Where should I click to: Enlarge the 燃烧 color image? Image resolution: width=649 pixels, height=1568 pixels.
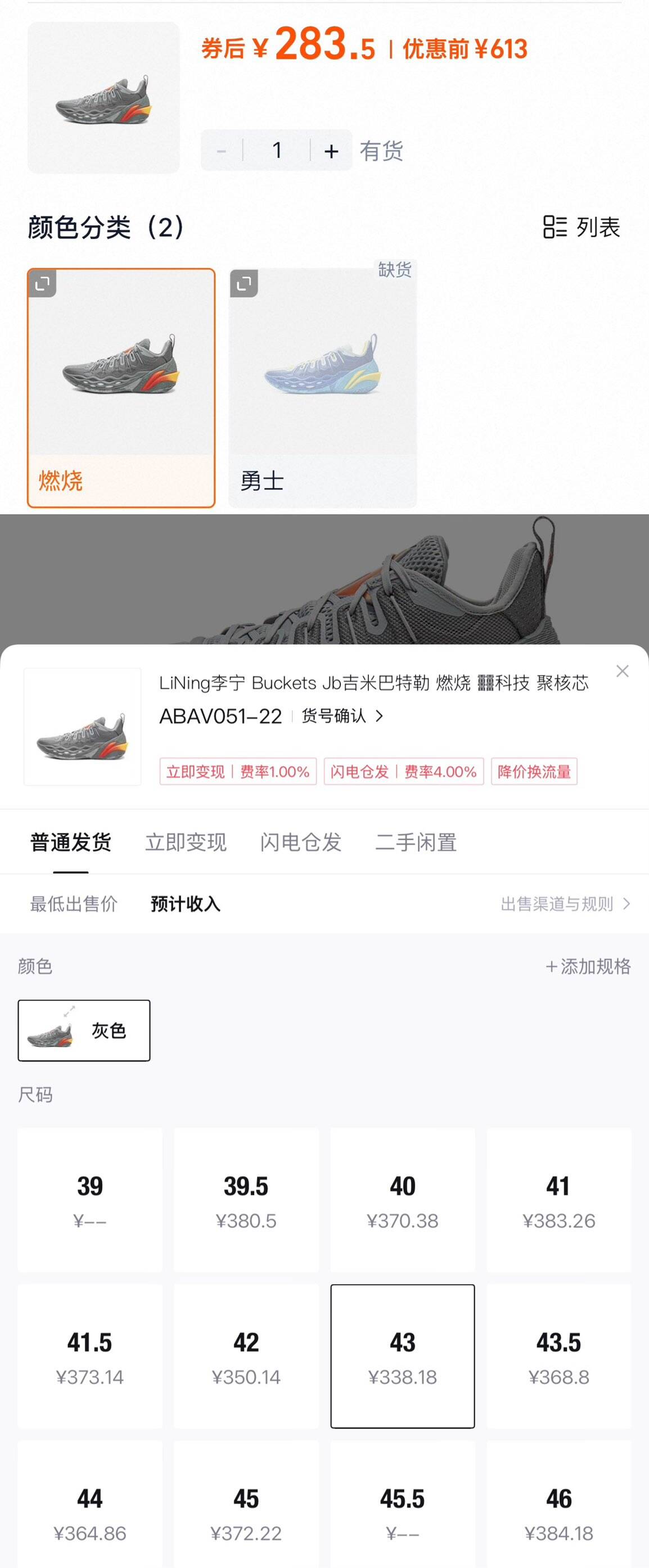(43, 284)
